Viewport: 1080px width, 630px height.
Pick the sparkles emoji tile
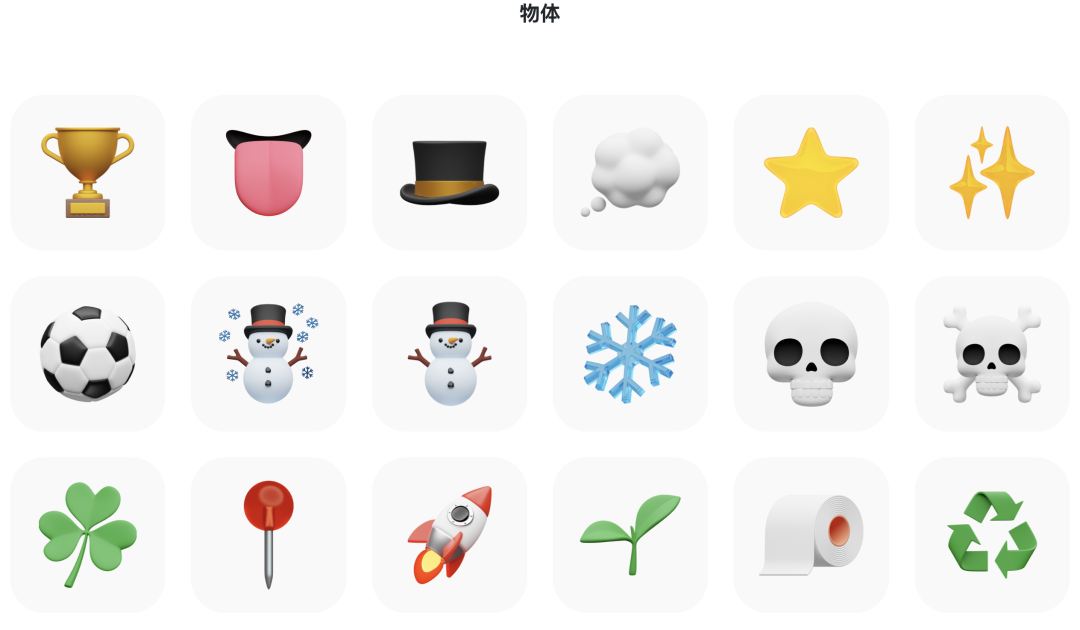[x=992, y=172]
